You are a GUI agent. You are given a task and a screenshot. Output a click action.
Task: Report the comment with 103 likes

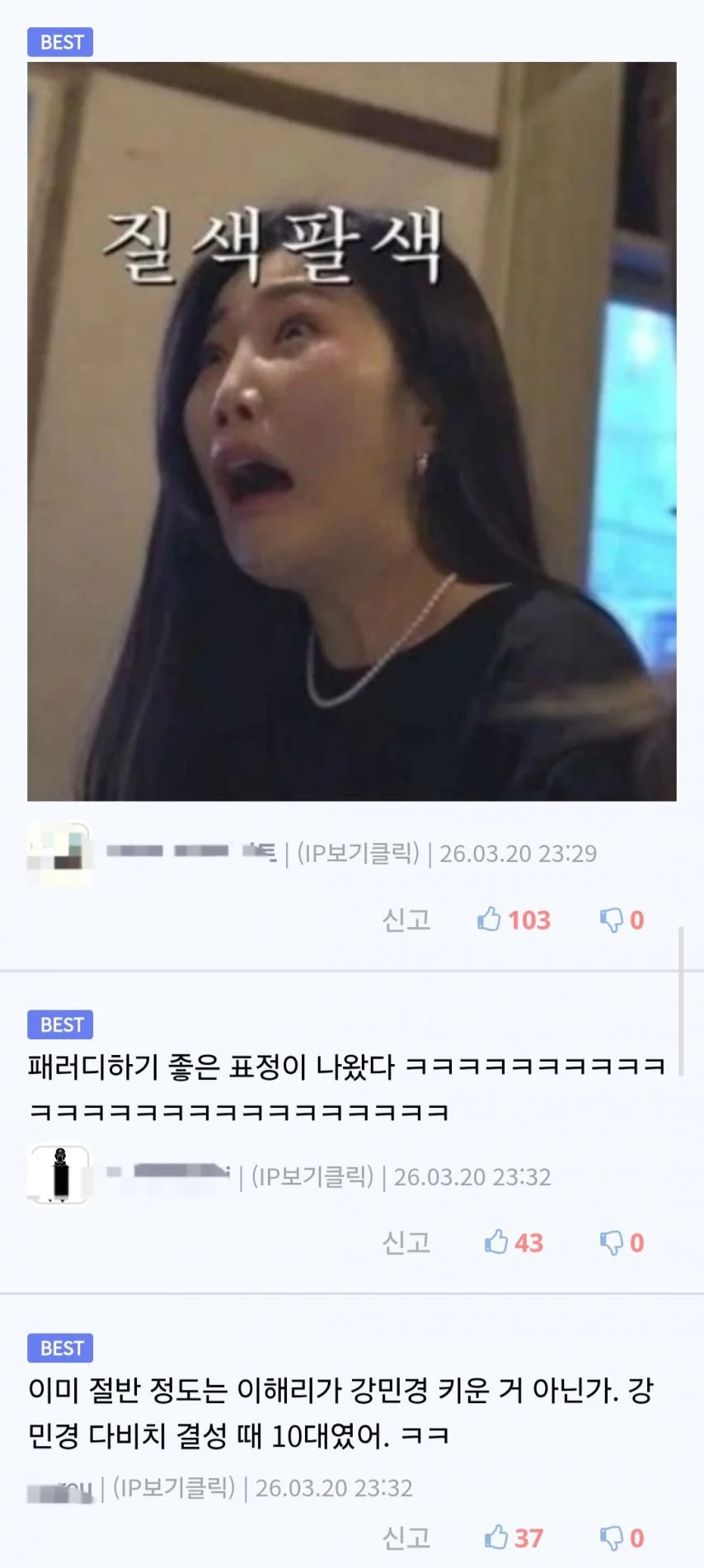406,920
